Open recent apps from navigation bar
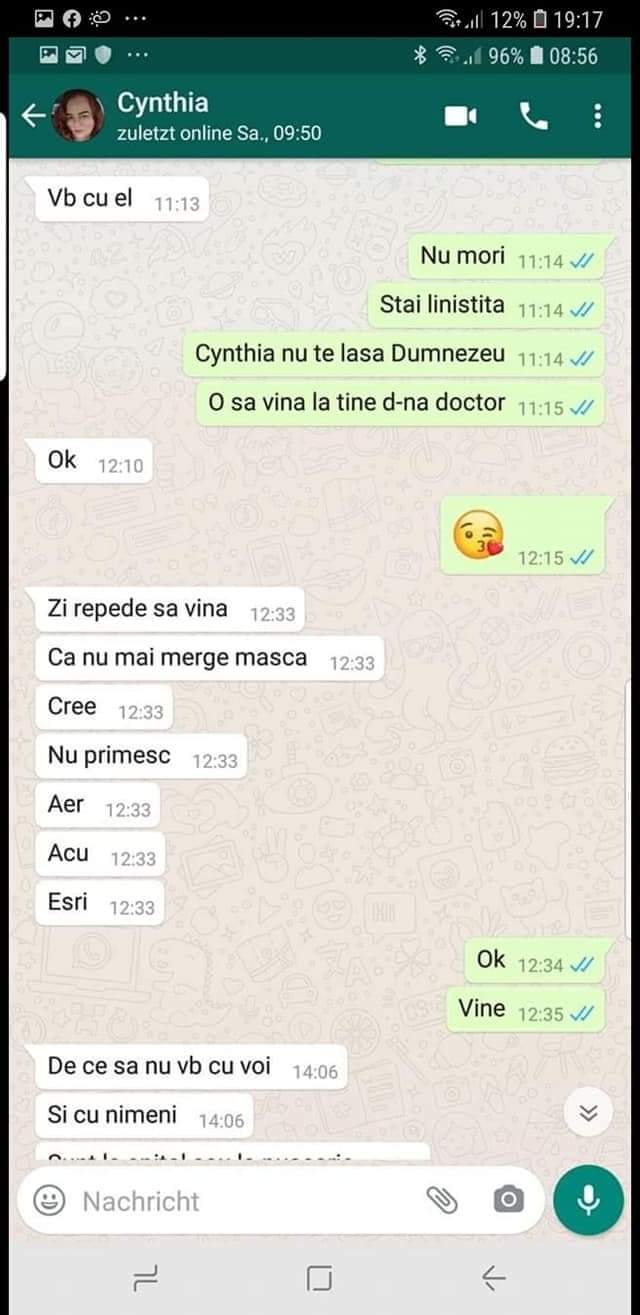 pos(146,1277)
